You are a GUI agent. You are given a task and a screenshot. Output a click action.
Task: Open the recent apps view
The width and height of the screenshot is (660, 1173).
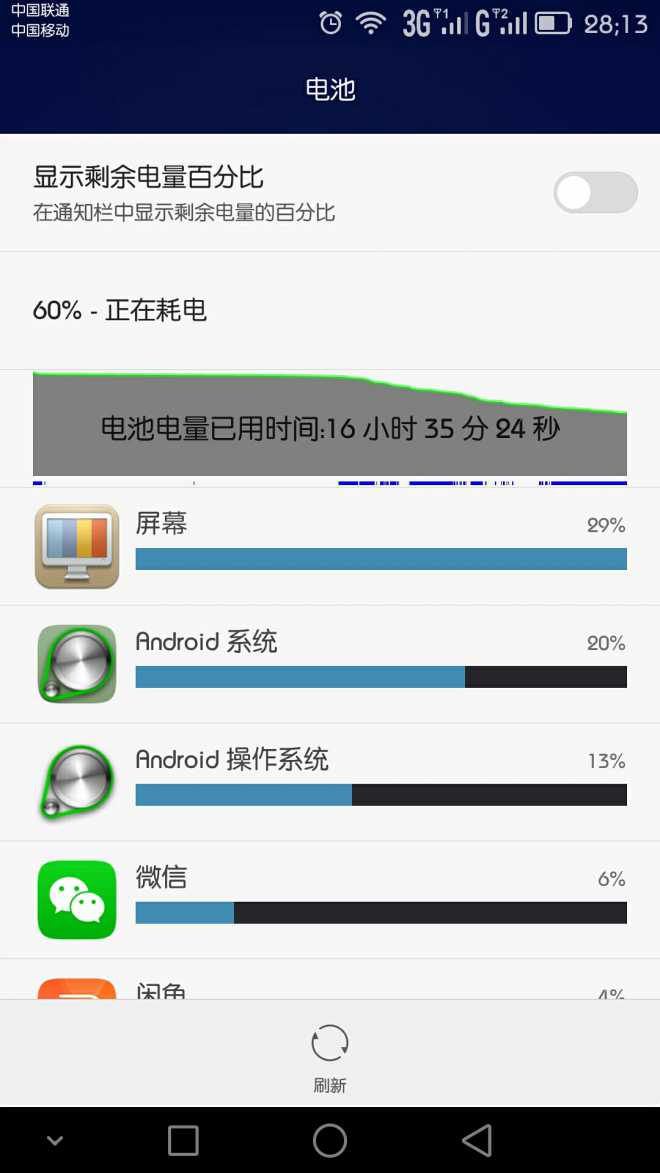click(x=183, y=1141)
